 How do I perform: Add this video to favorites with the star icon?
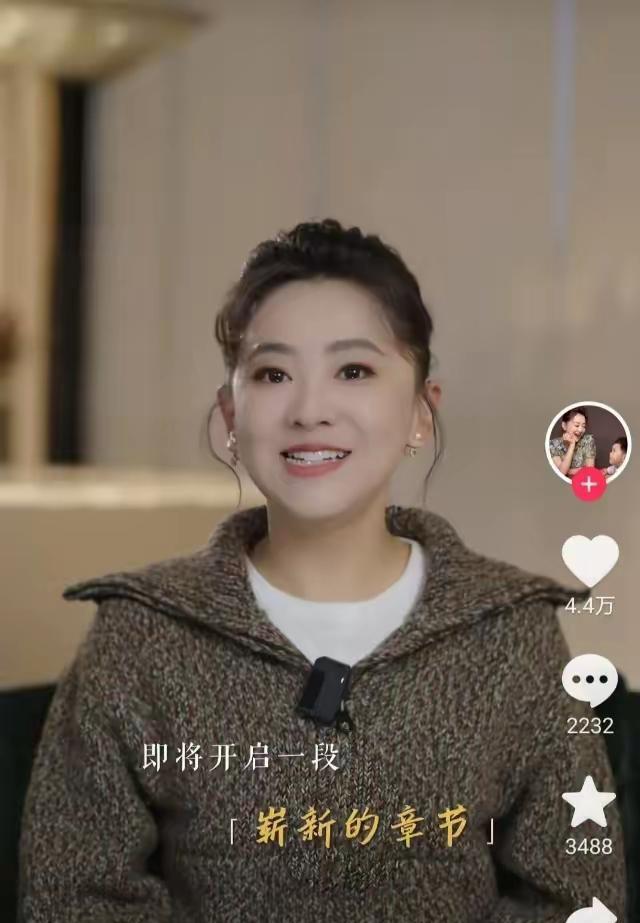click(x=589, y=802)
